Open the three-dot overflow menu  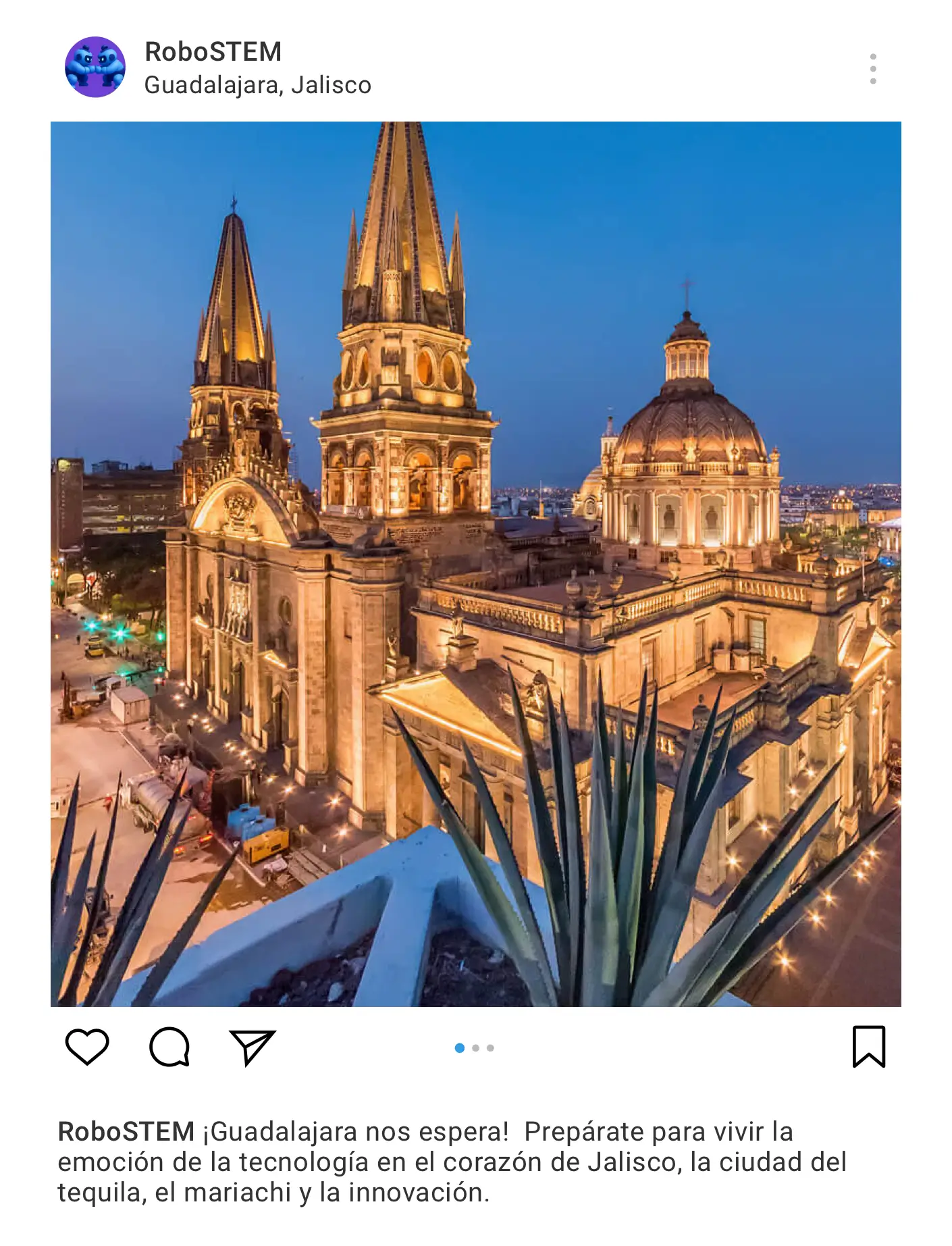tap(872, 69)
